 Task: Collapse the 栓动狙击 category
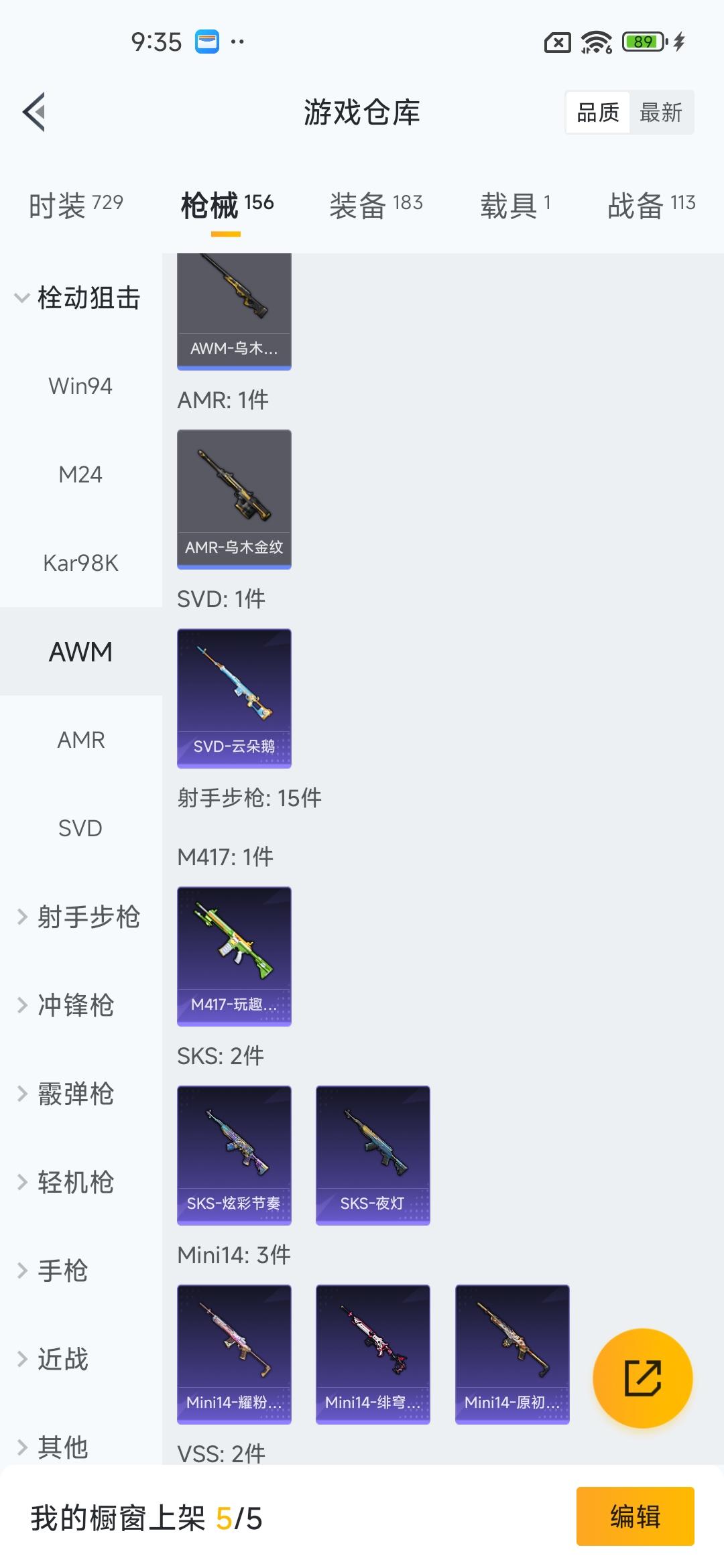pos(88,300)
